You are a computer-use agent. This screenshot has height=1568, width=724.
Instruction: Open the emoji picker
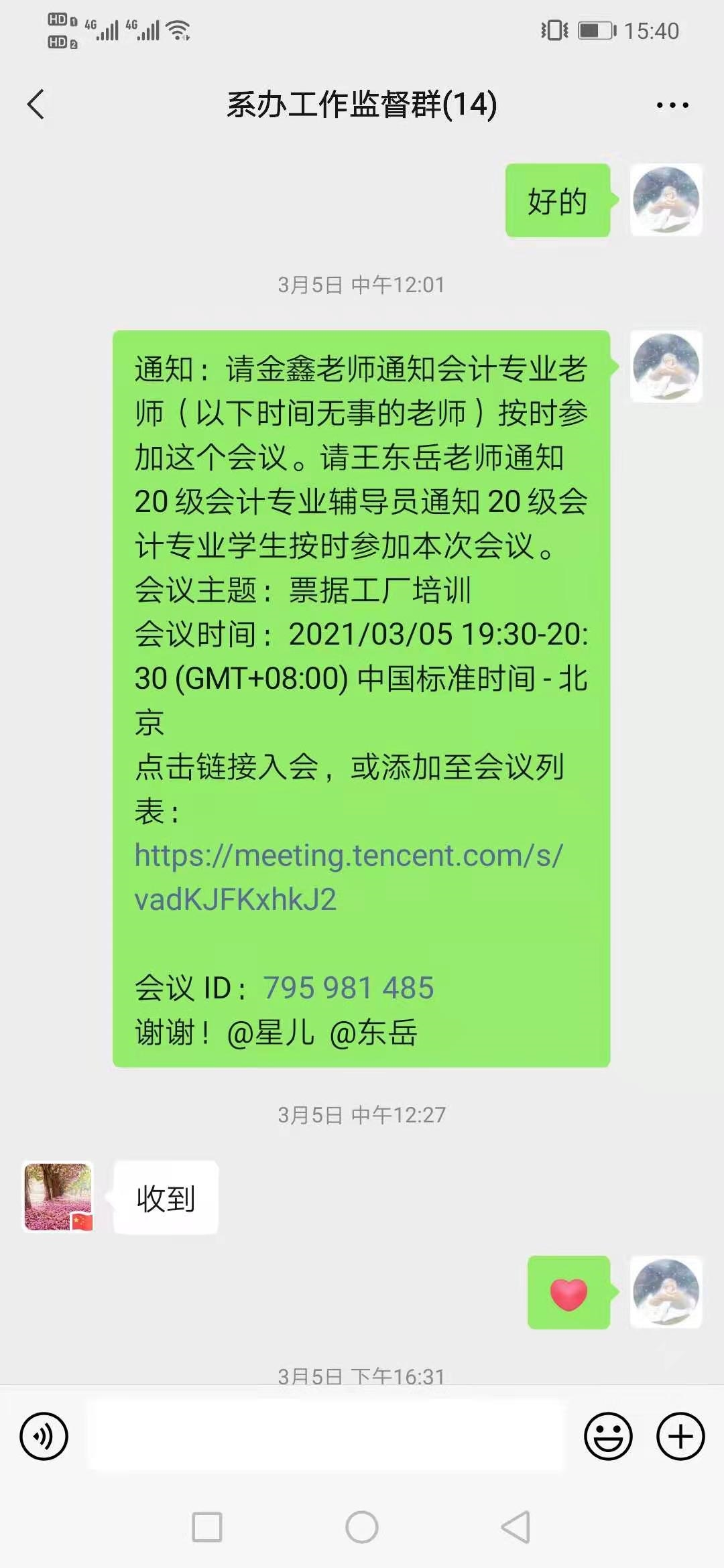[x=608, y=1436]
